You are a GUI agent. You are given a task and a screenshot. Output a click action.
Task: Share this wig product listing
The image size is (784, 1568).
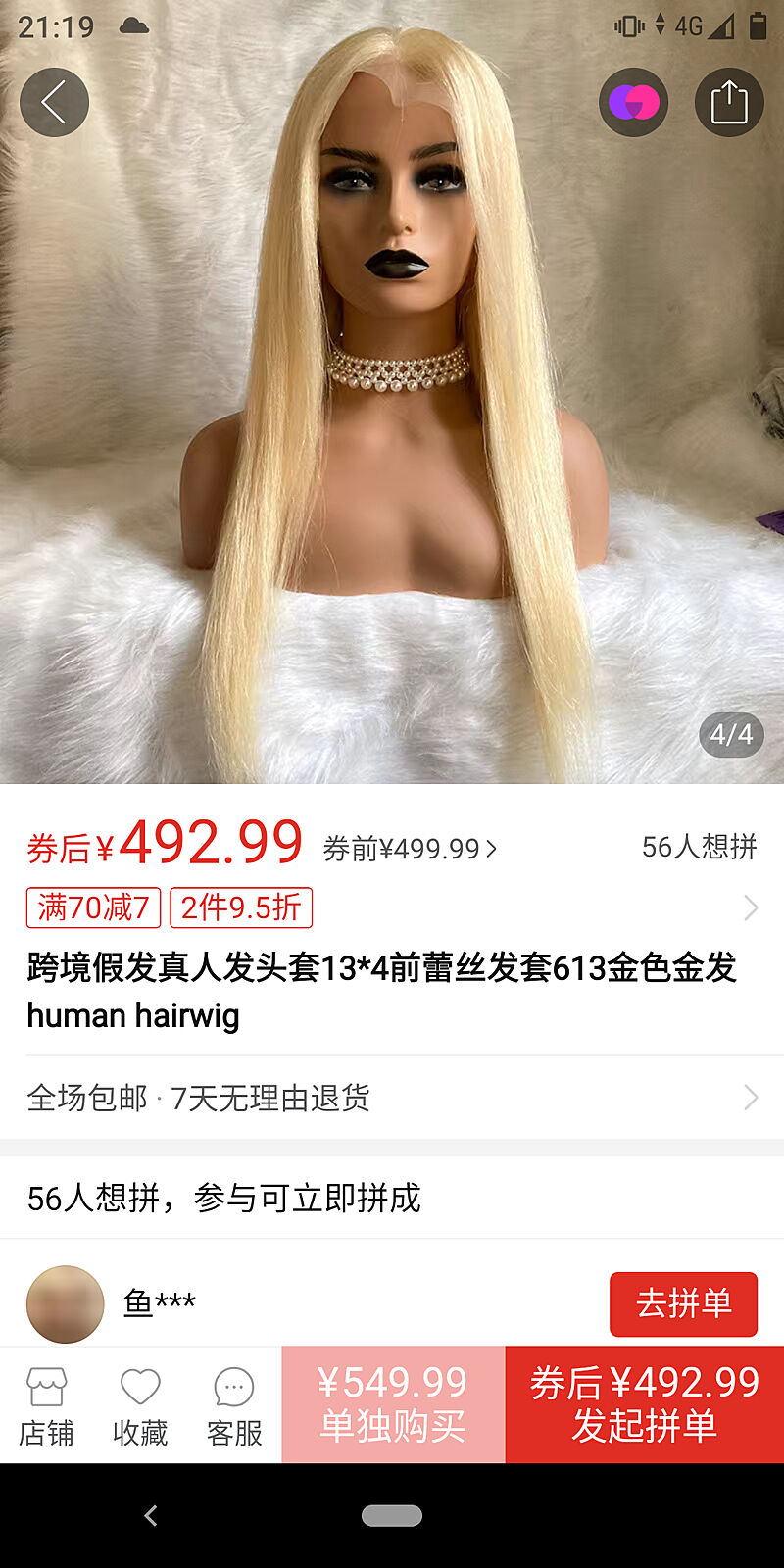tap(728, 102)
